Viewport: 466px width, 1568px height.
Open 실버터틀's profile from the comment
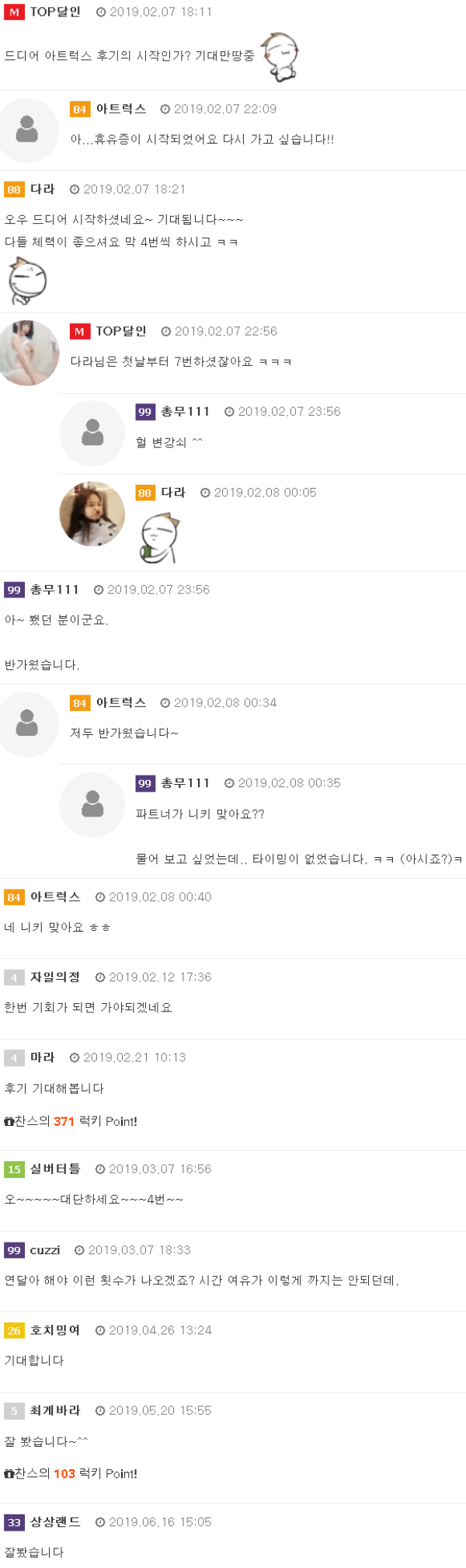[x=54, y=1169]
